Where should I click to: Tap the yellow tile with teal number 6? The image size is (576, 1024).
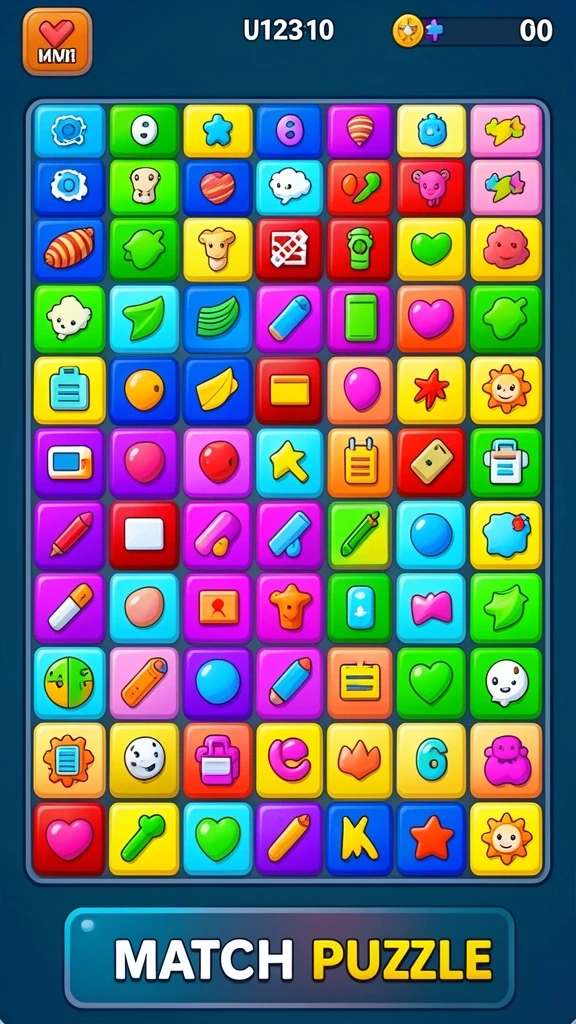431,760
